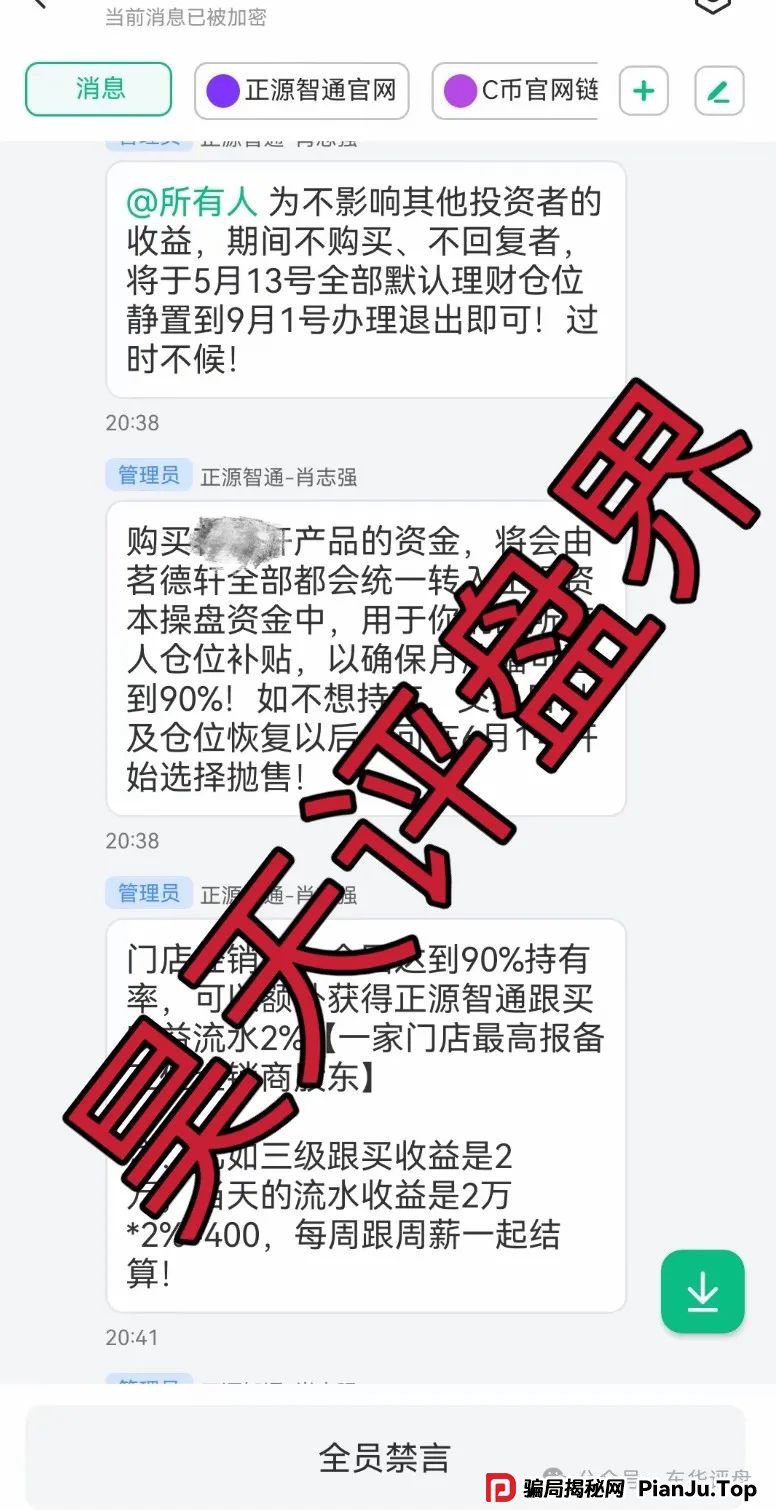Tap the green pencil compose icon
This screenshot has height=1510, width=776.
click(719, 90)
